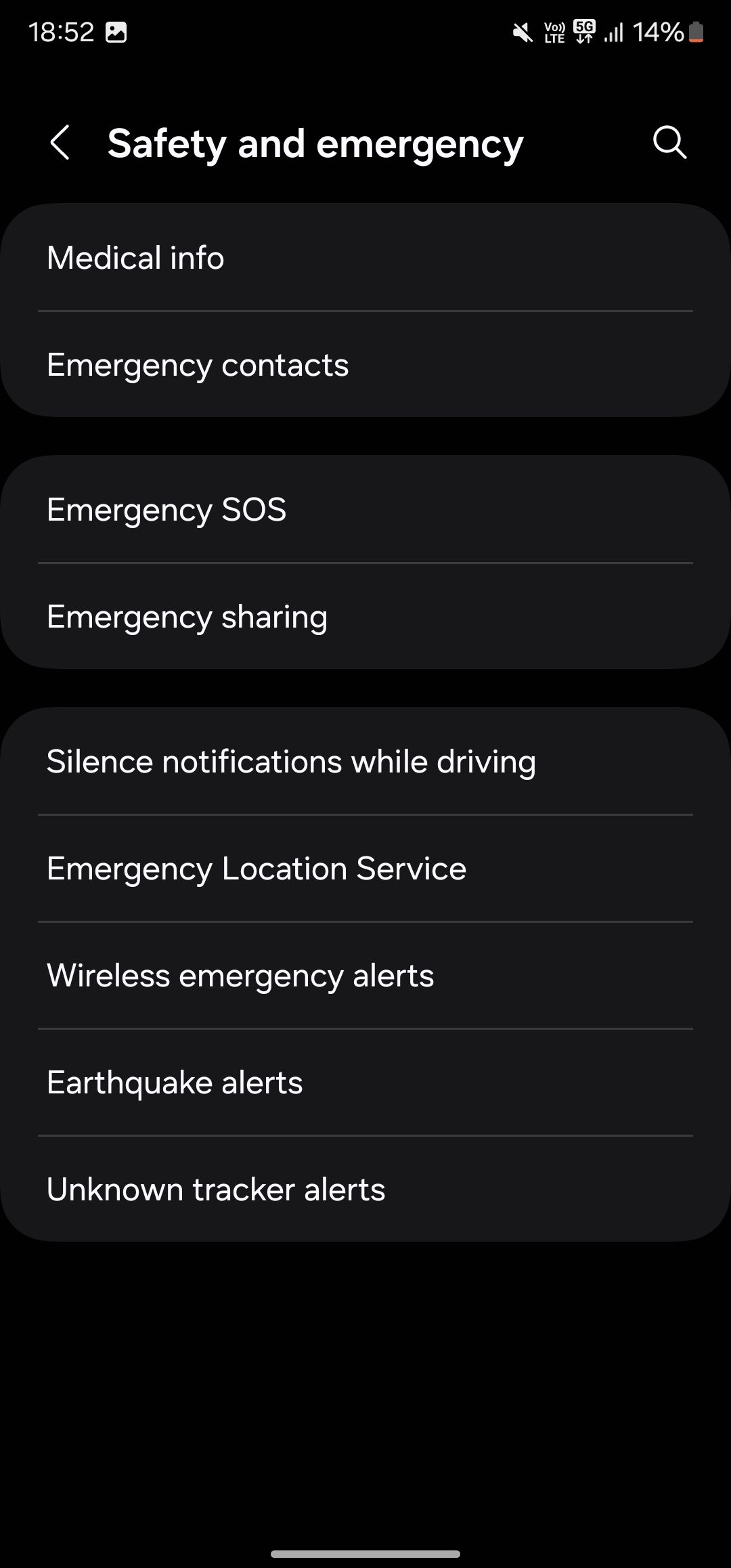Open the search icon
Screen dimensions: 731x1568
(x=669, y=143)
